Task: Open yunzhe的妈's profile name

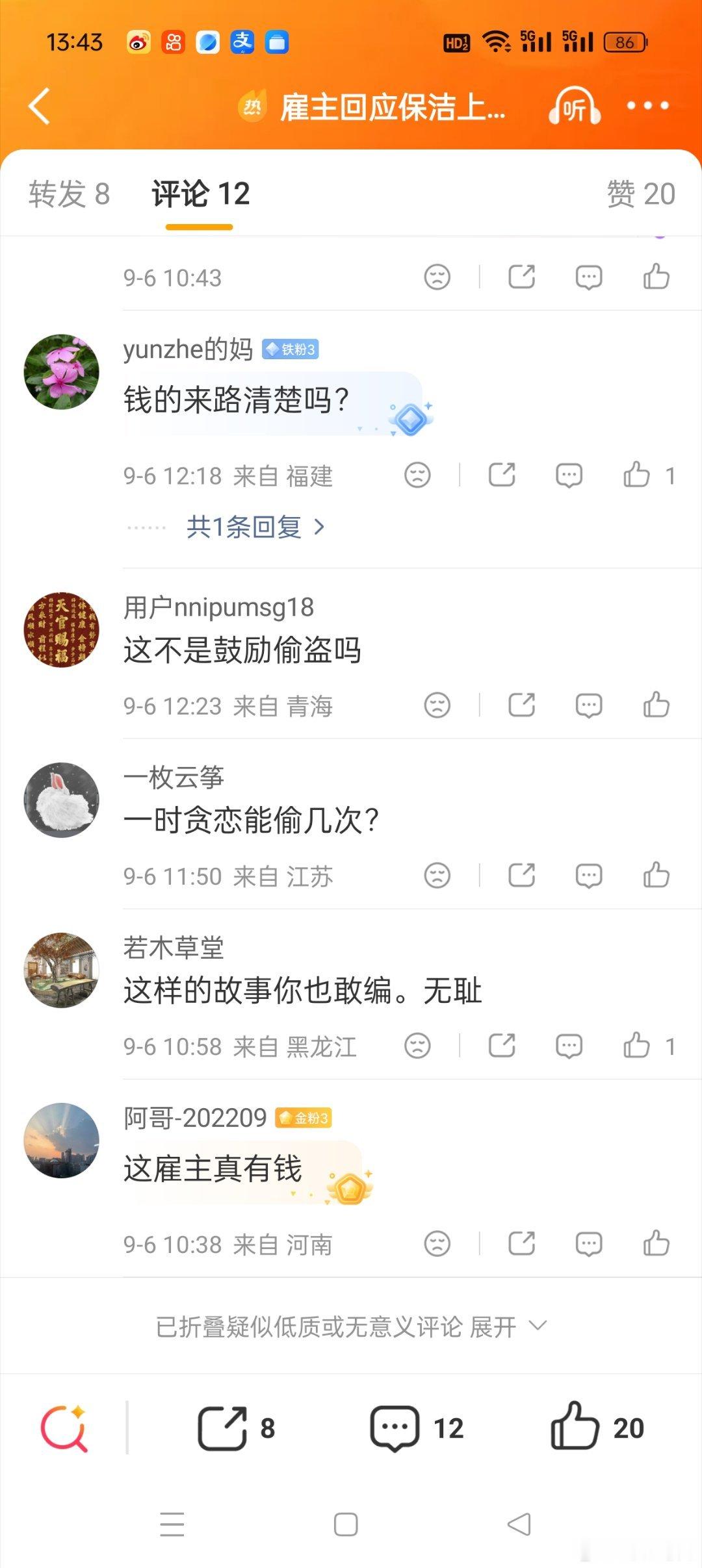Action: pyautogui.click(x=188, y=349)
